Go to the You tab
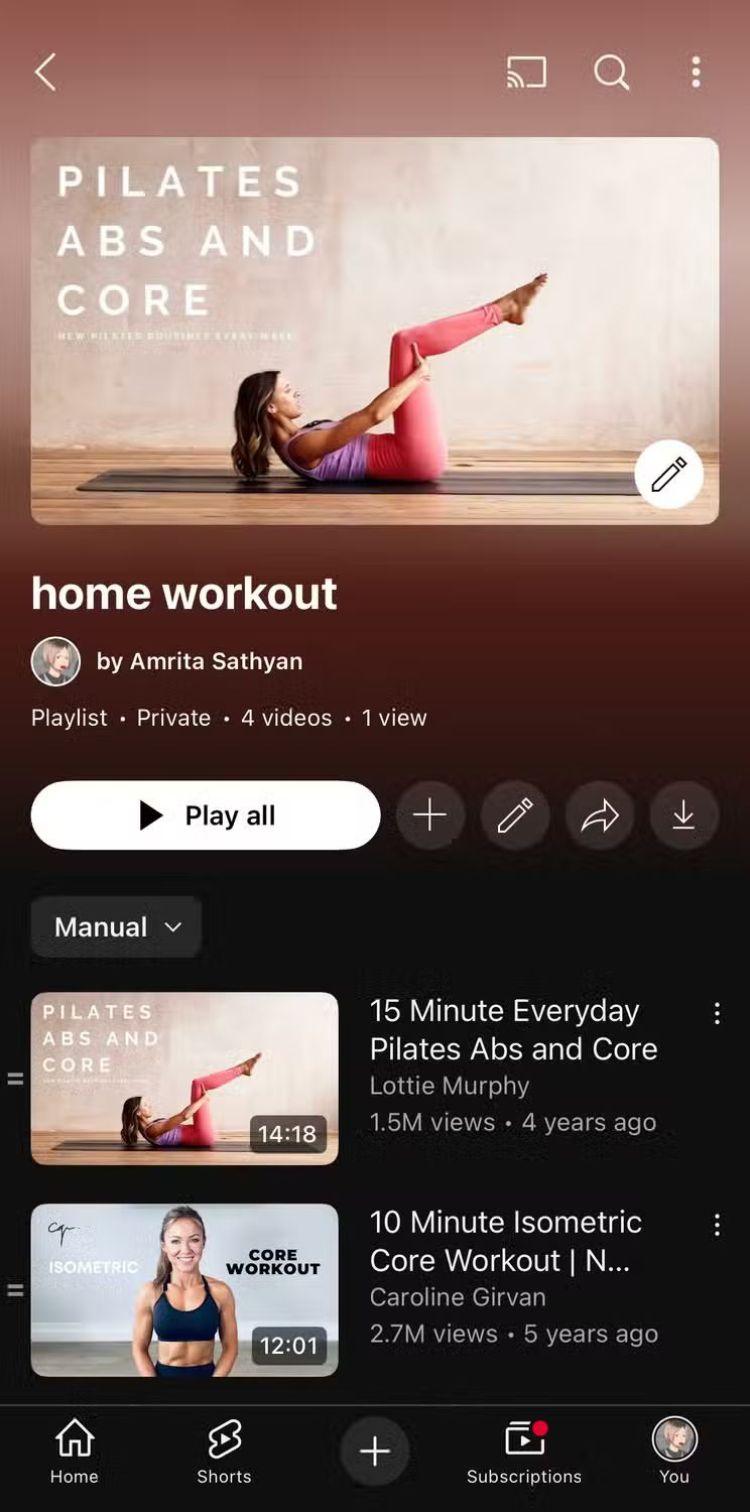The height and width of the screenshot is (1512, 750). coord(674,1452)
